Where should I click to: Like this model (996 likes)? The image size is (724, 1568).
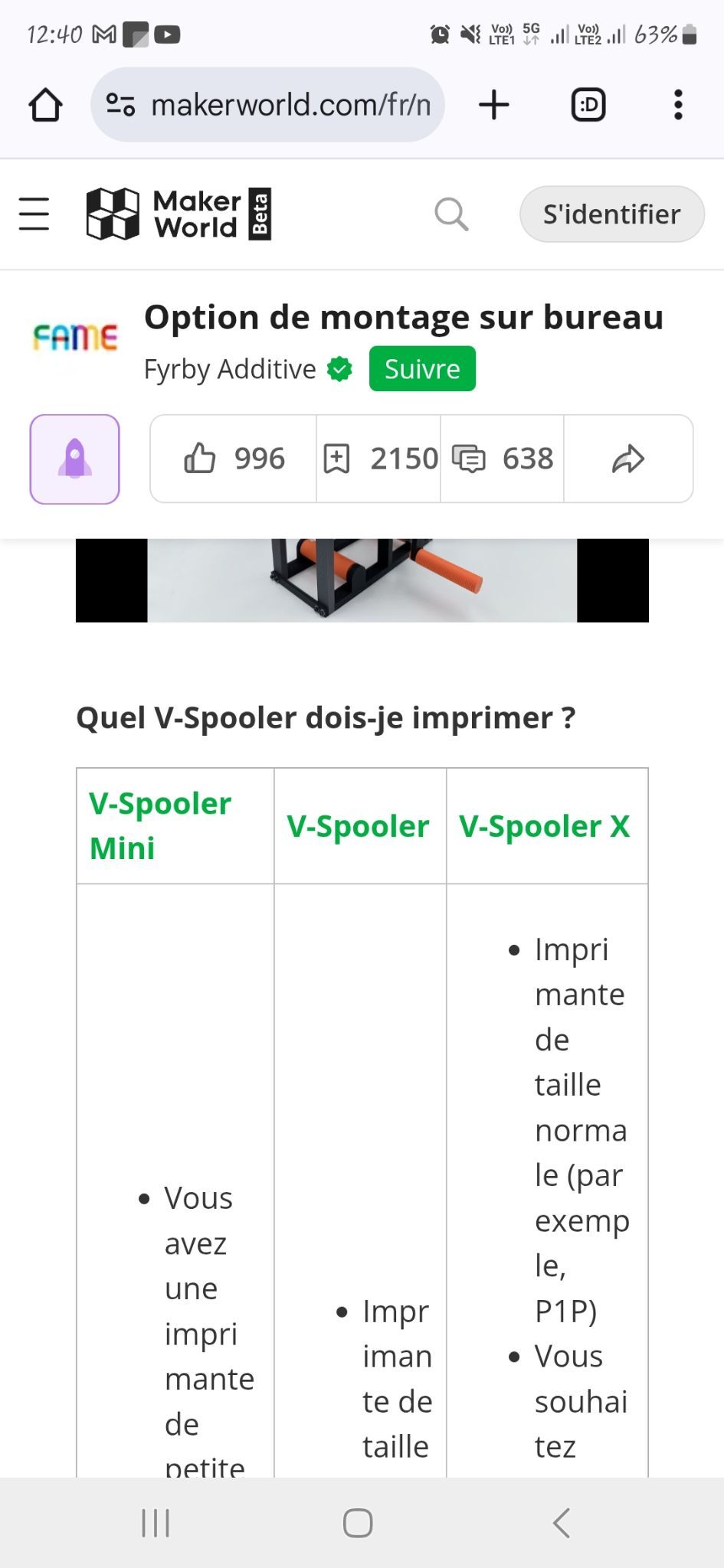(234, 459)
